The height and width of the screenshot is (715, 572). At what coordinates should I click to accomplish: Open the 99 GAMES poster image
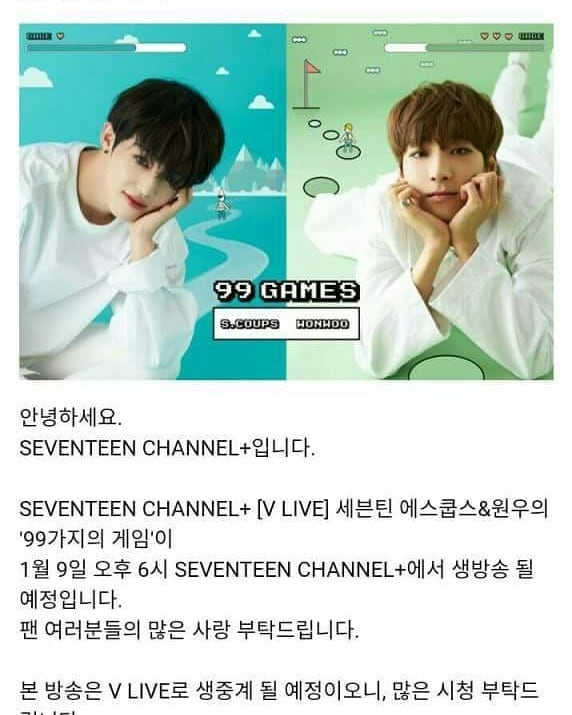286,201
